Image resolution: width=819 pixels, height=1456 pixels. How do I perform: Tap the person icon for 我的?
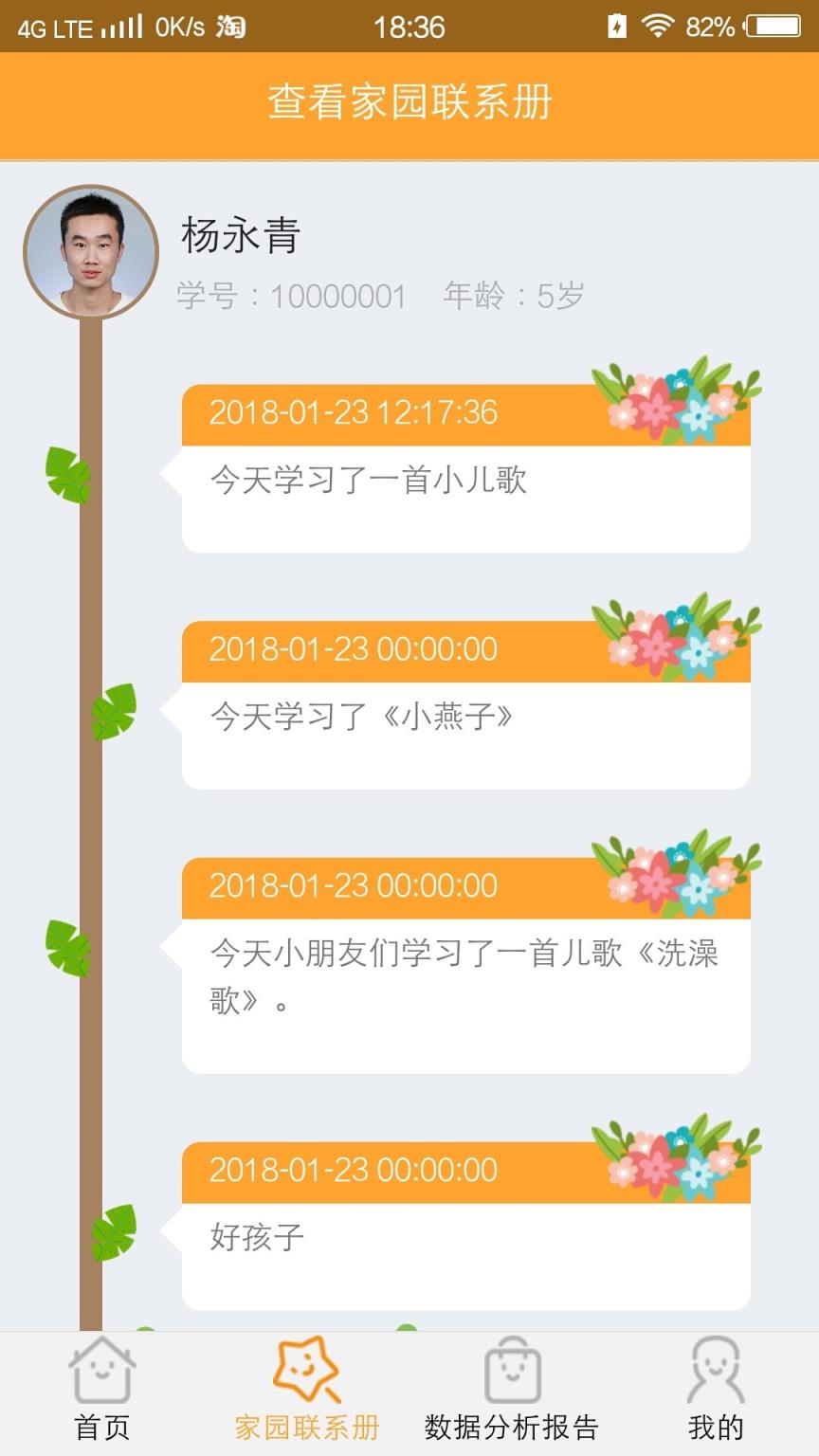pyautogui.click(x=717, y=1369)
